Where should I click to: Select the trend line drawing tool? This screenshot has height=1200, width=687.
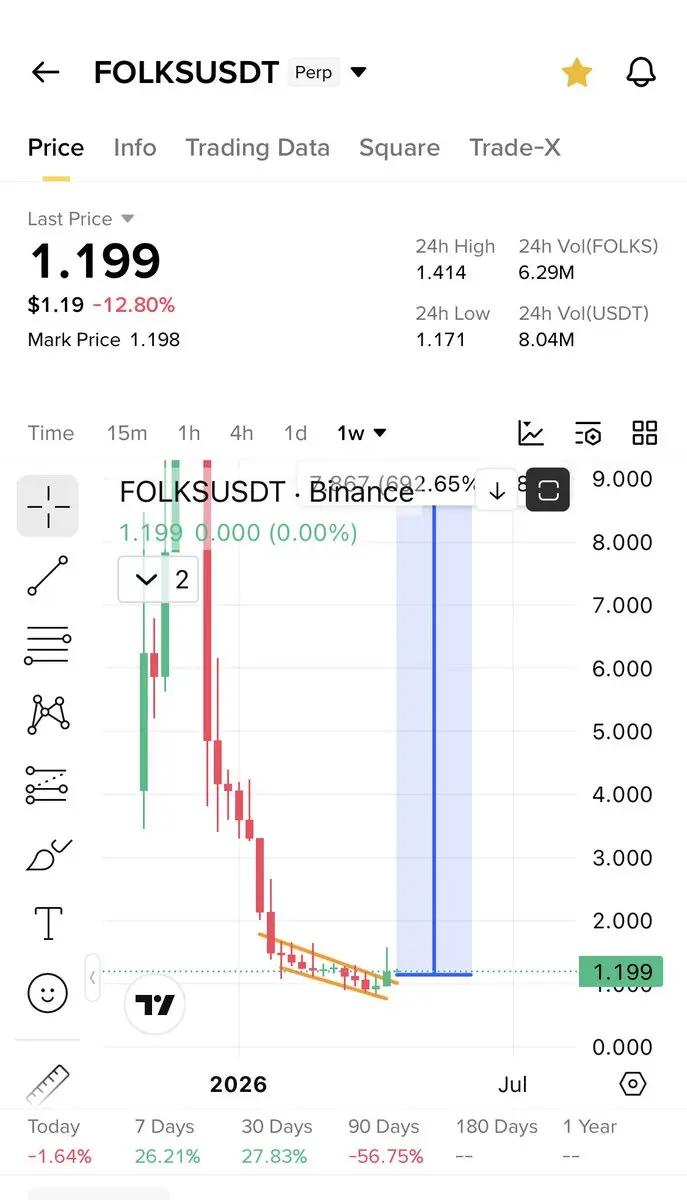click(48, 576)
